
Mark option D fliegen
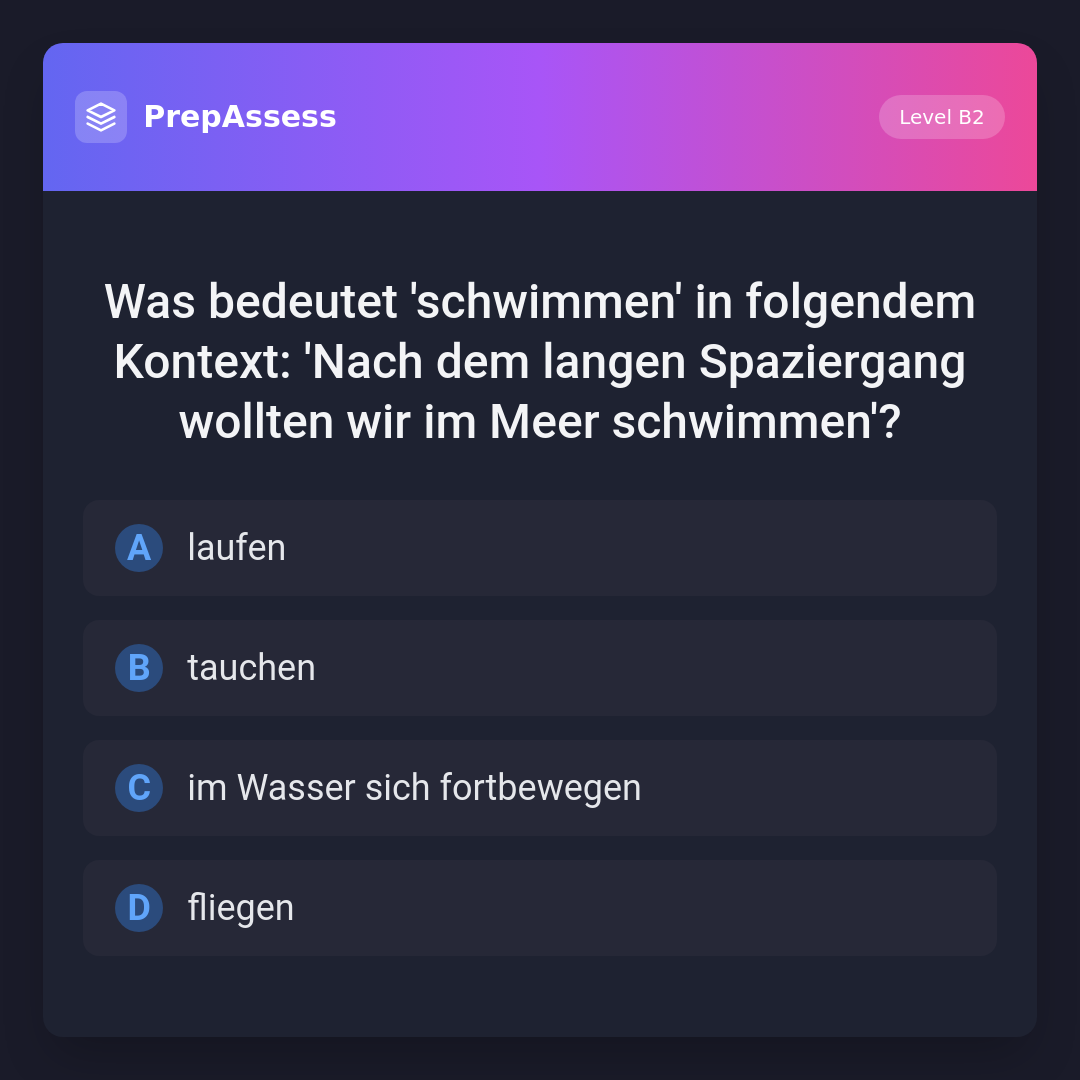click(539, 908)
